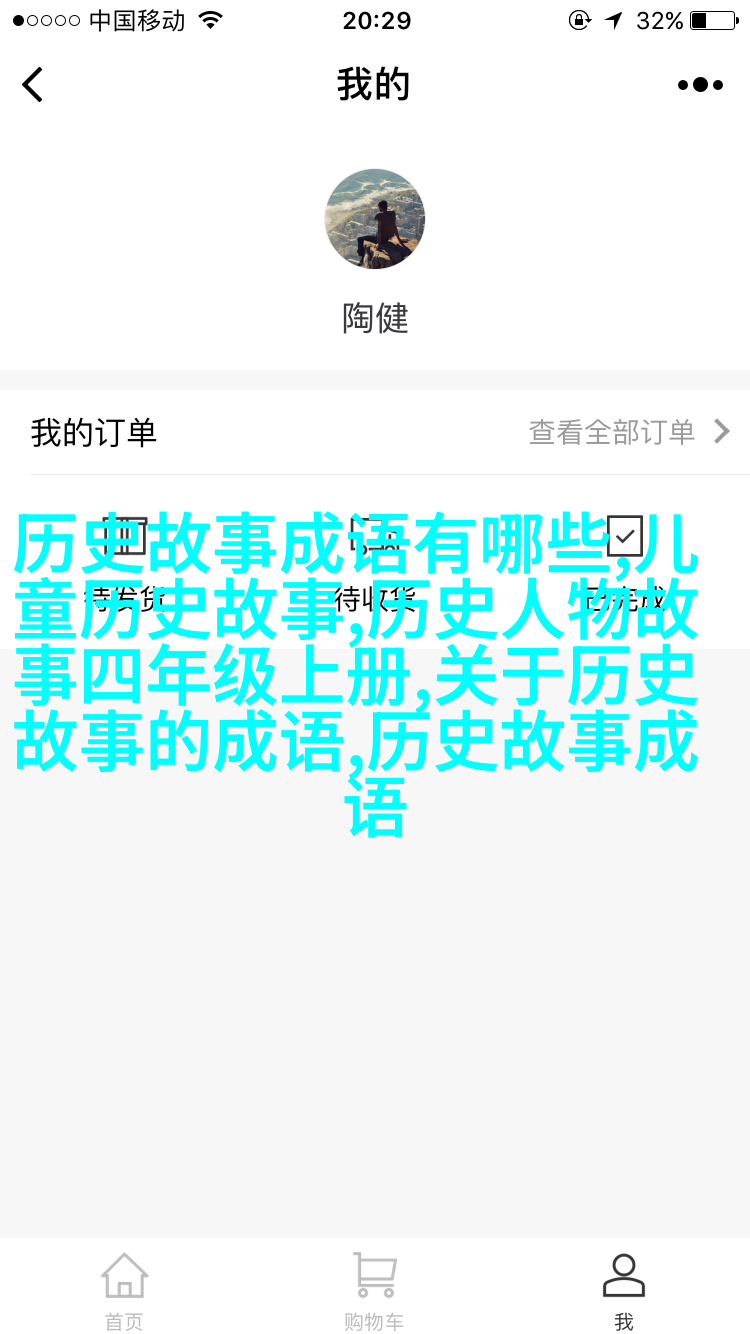This screenshot has width=750, height=1334.
Task: View all orders via 查看全部订单
Action: click(x=630, y=432)
